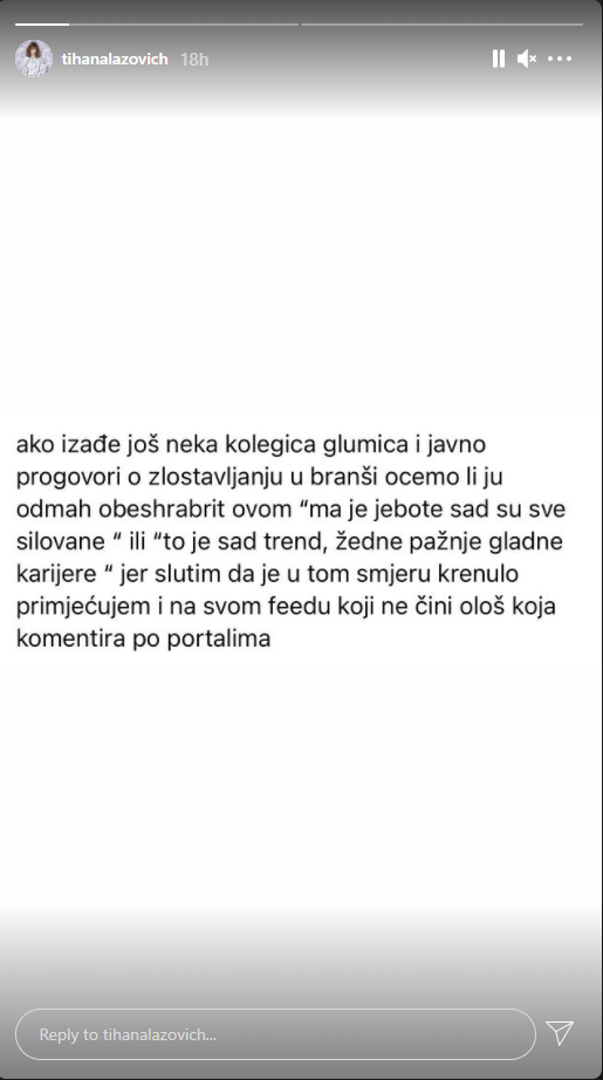The image size is (603, 1080).
Task: Pause the story
Action: (498, 59)
